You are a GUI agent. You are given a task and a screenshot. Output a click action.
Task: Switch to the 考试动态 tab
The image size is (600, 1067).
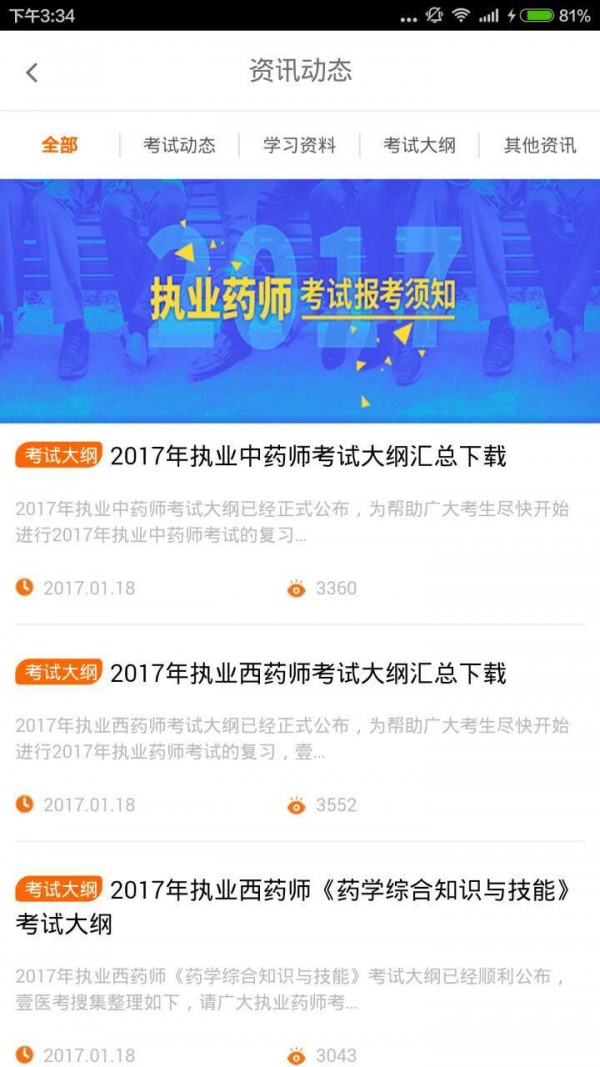[x=179, y=145]
